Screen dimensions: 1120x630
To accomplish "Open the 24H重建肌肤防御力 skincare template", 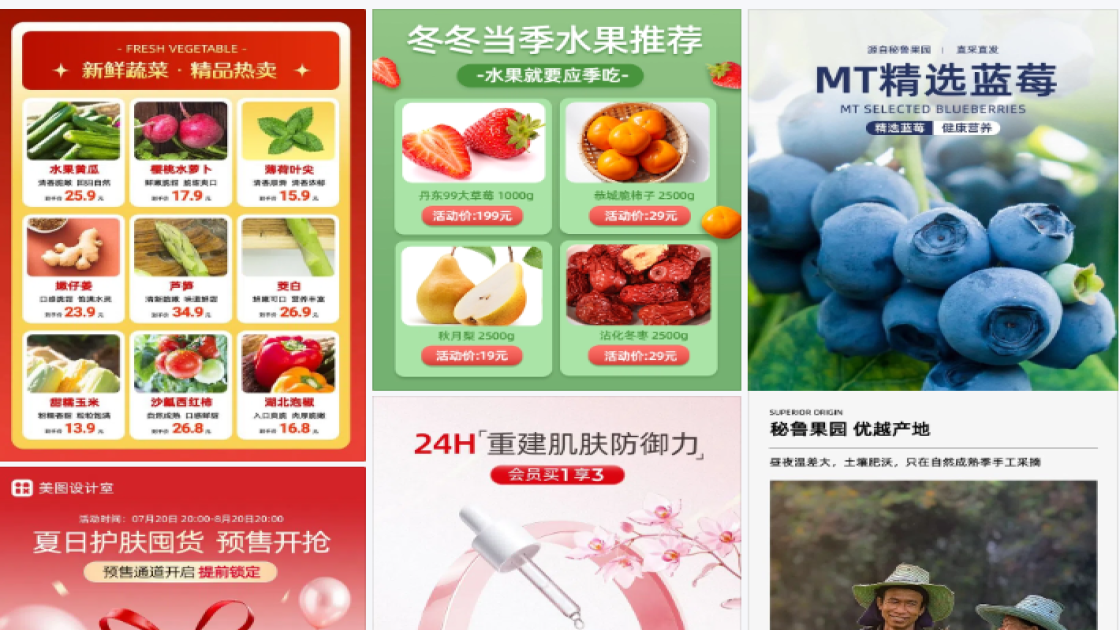I will tap(556, 513).
